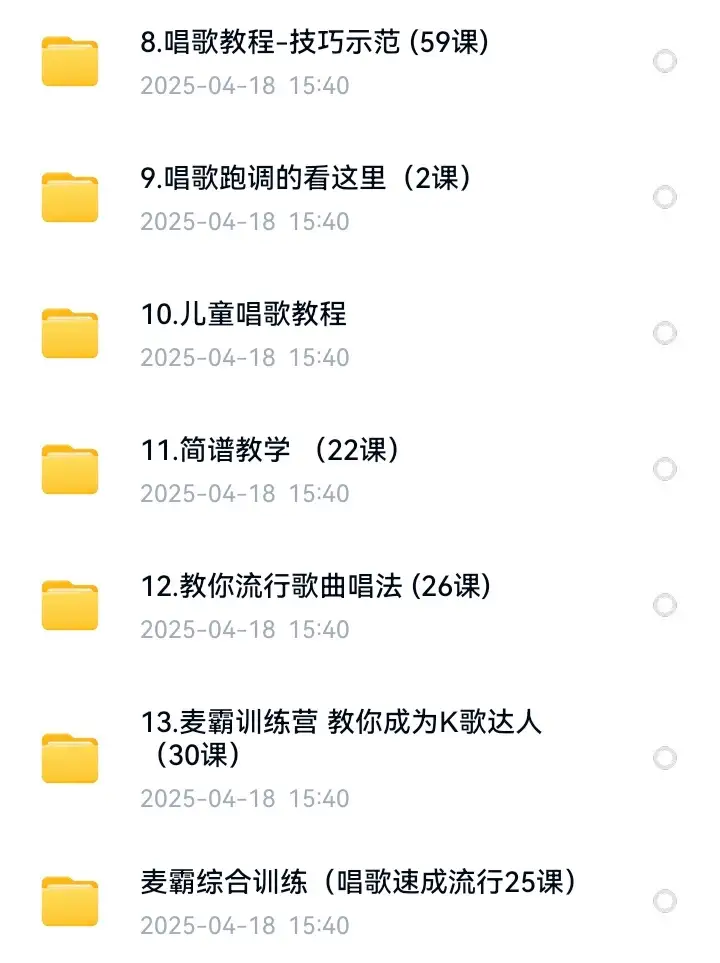Viewport: 720px width, 963px height.
Task: Click the folder icon for 8.唱歌教程-技巧示范
Action: 68,62
